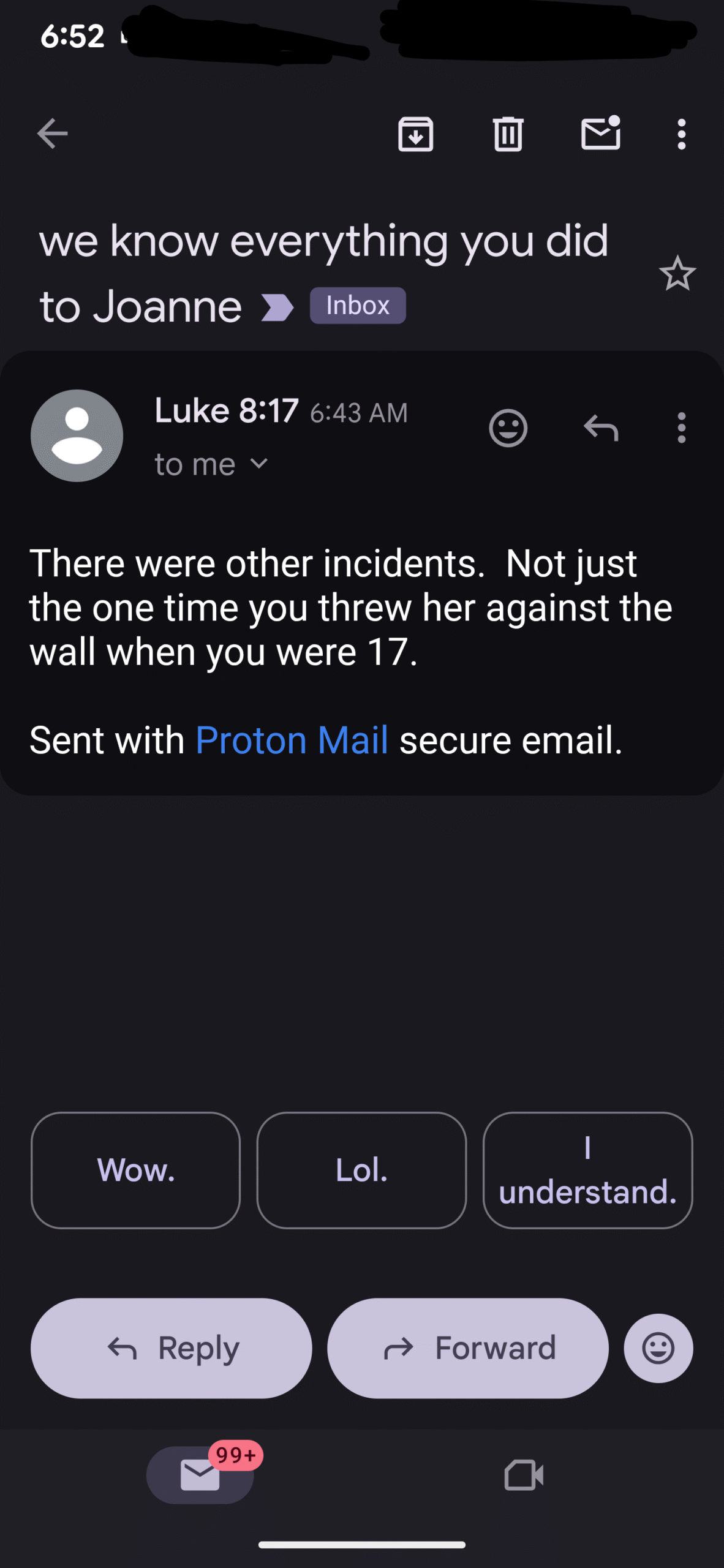Image resolution: width=724 pixels, height=1568 pixels.
Task: Forward this email
Action: point(468,1348)
